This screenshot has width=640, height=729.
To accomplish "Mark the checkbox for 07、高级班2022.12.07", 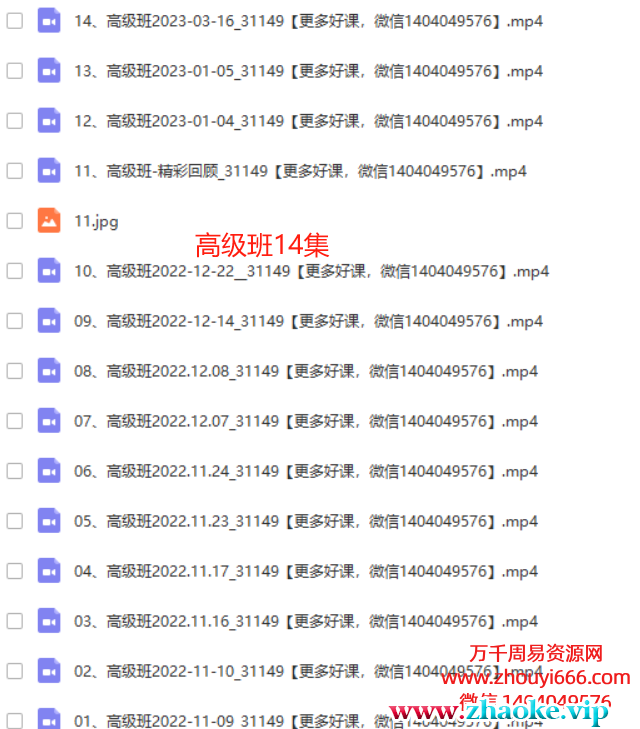I will [x=14, y=421].
